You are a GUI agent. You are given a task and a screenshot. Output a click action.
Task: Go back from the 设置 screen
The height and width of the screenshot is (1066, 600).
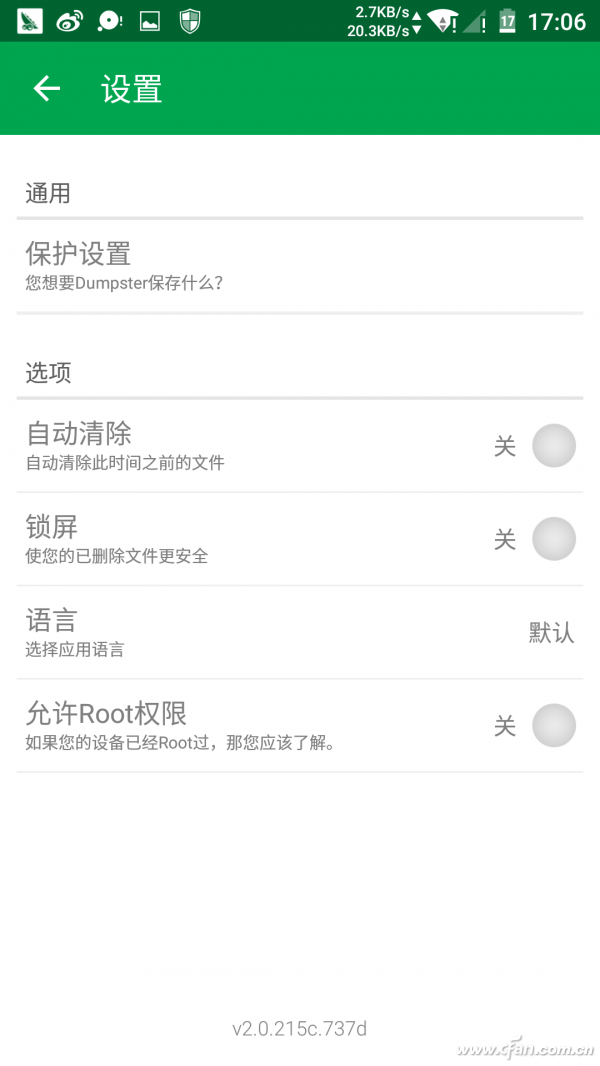[x=47, y=89]
